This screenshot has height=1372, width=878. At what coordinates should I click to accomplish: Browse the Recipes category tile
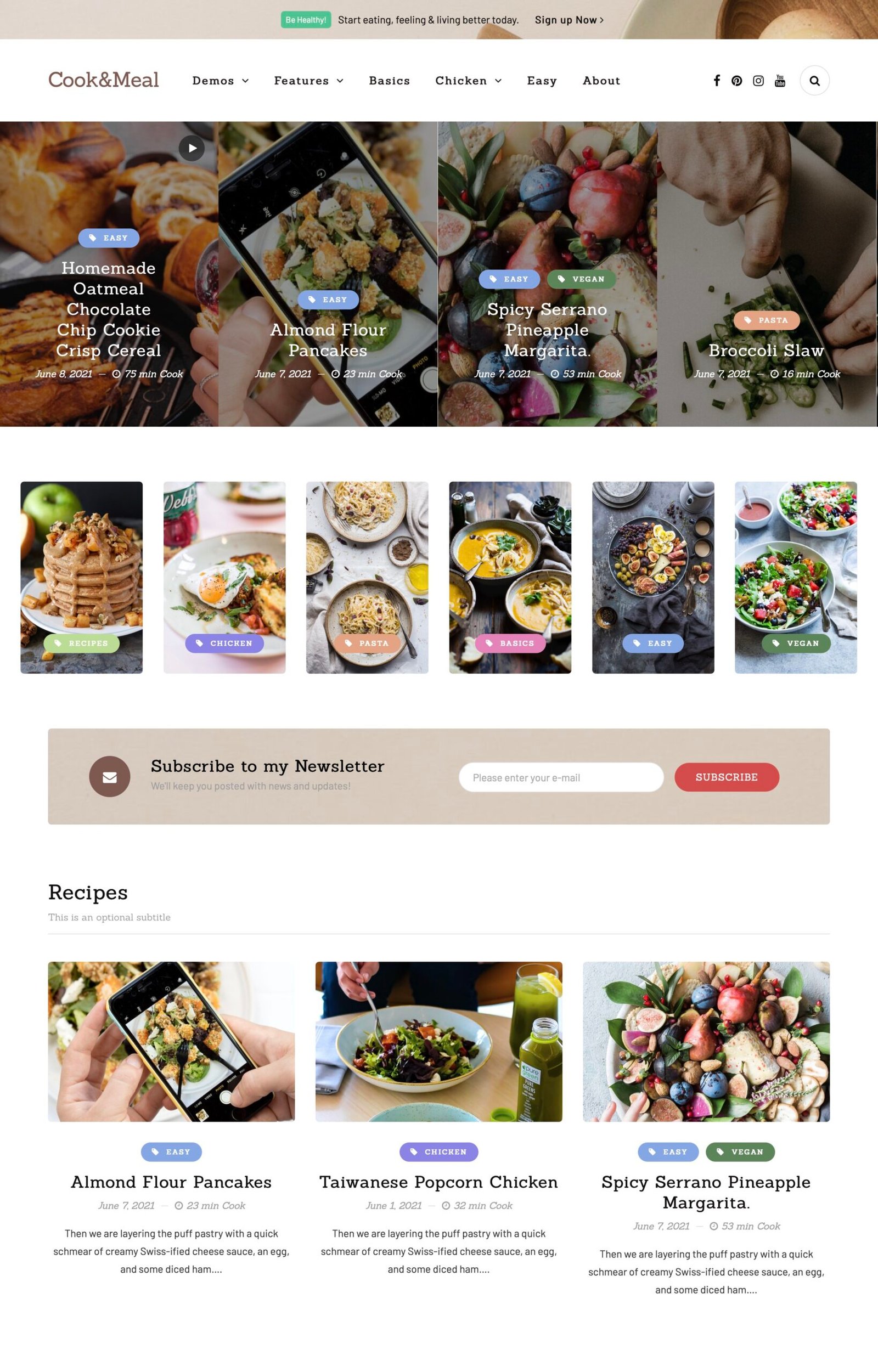(x=82, y=643)
